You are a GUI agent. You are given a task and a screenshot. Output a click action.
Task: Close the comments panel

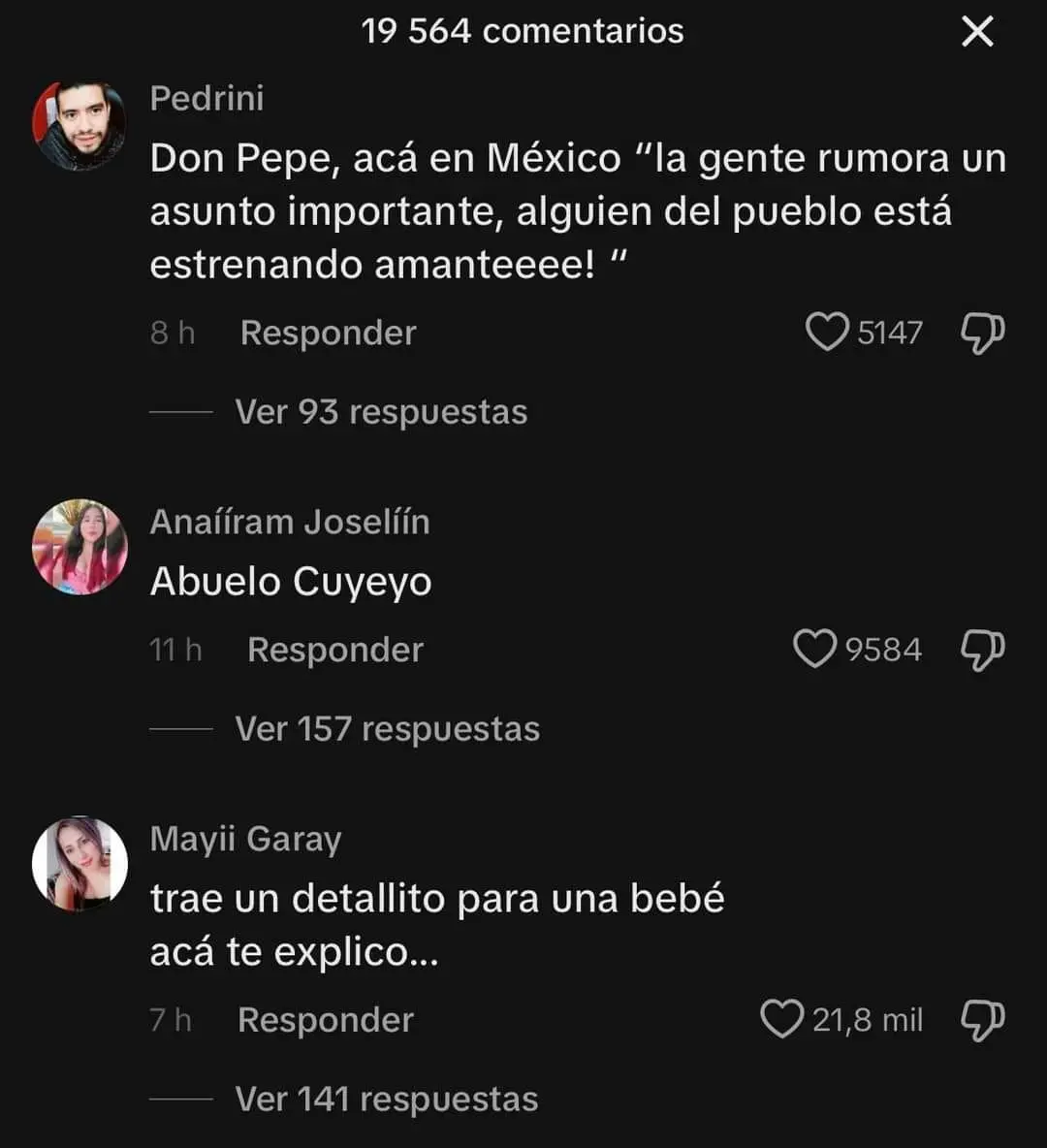(x=977, y=32)
